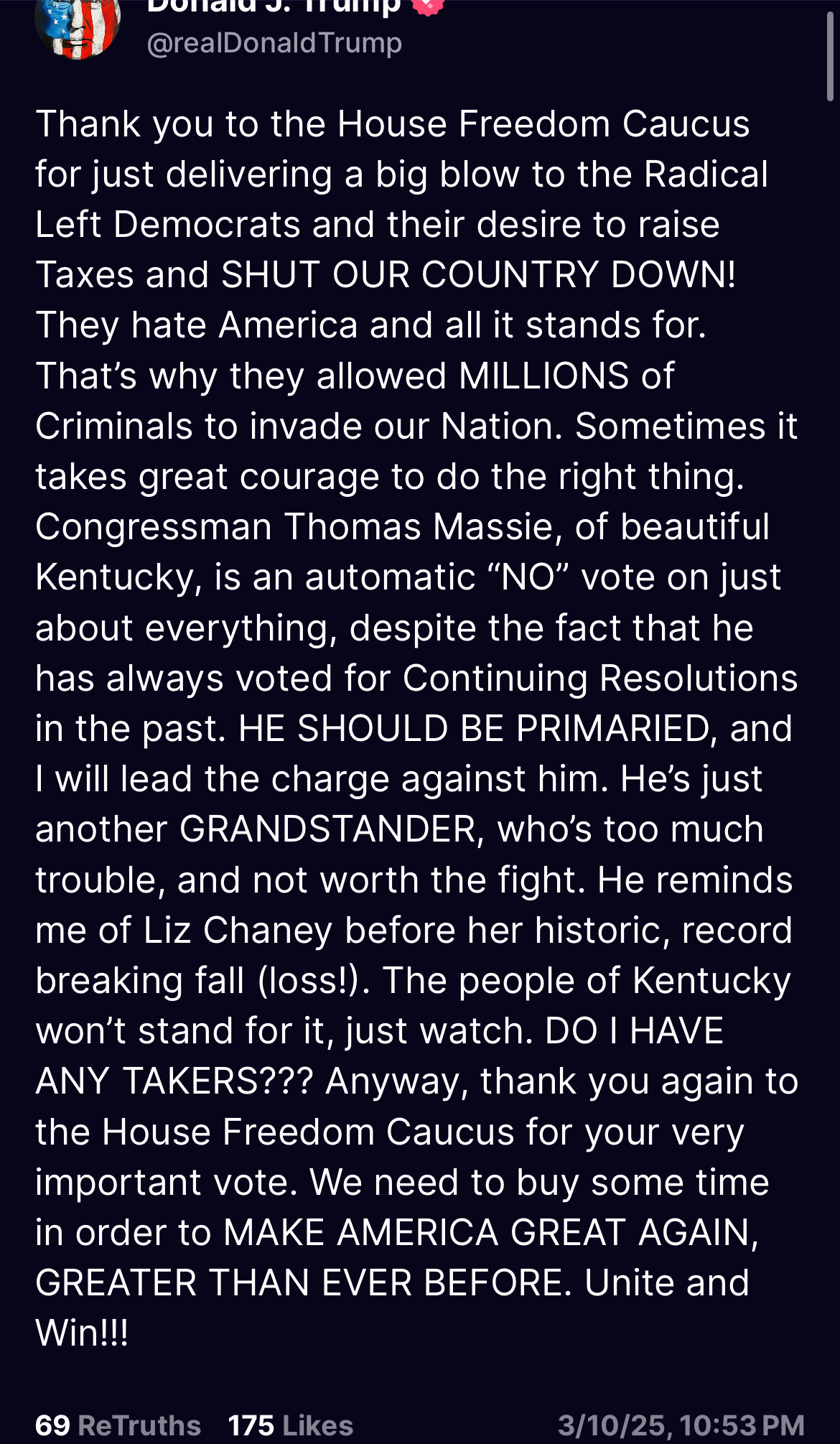Open the profile picture avatar
This screenshot has height=1444, width=840.
click(78, 27)
